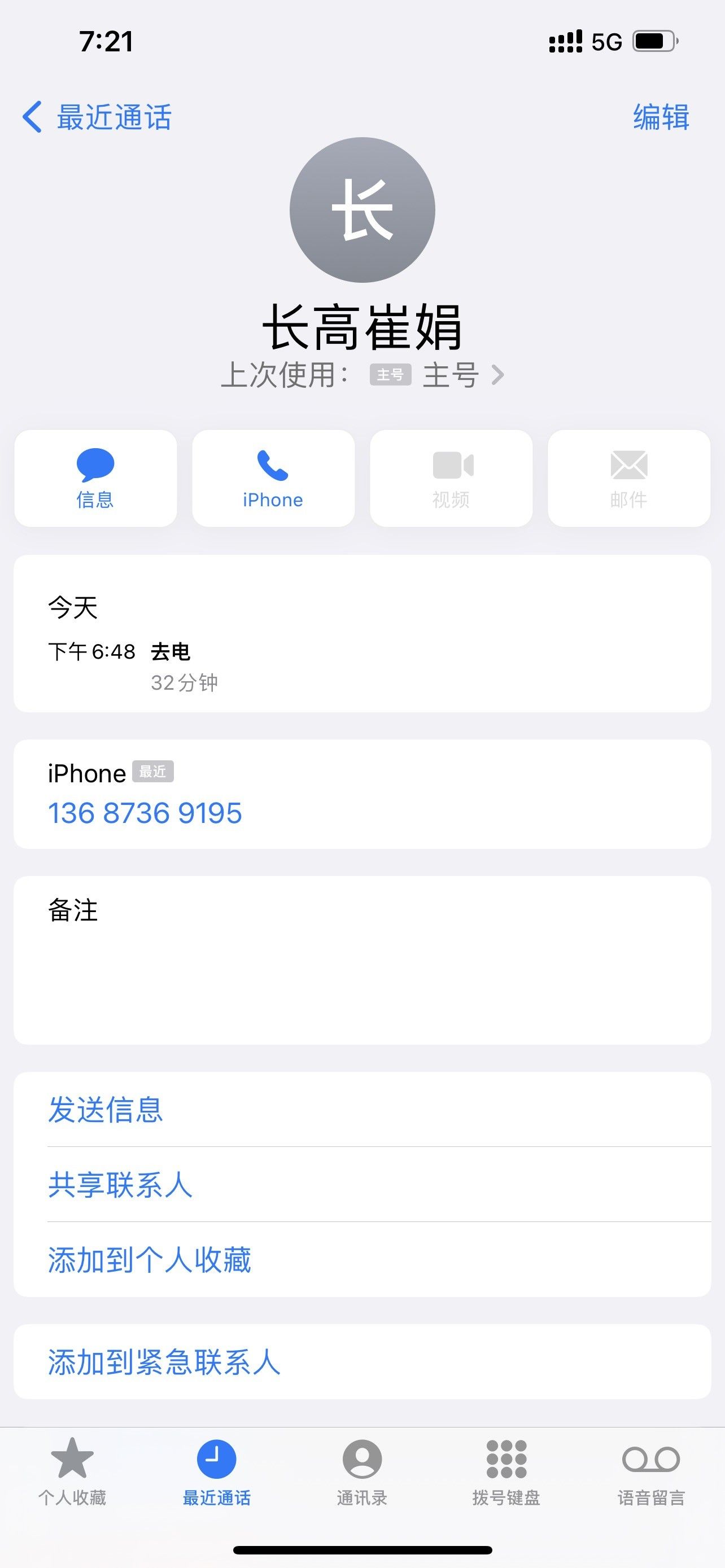The image size is (725, 1568).
Task: Dial number 136 8736 9195
Action: coord(145,813)
